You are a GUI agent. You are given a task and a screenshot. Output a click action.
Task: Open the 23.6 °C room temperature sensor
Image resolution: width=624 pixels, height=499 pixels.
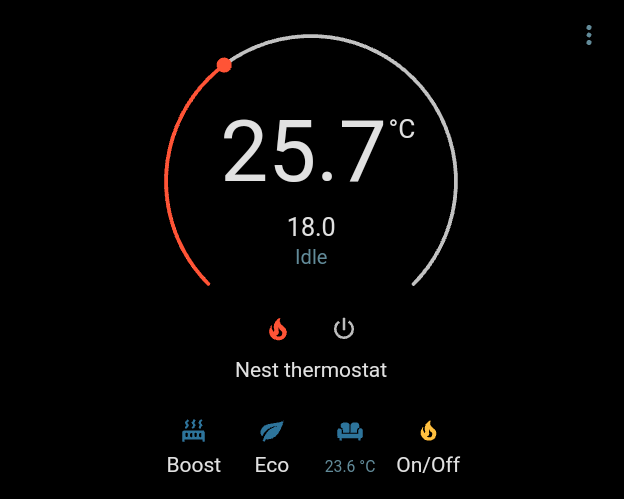(x=350, y=446)
